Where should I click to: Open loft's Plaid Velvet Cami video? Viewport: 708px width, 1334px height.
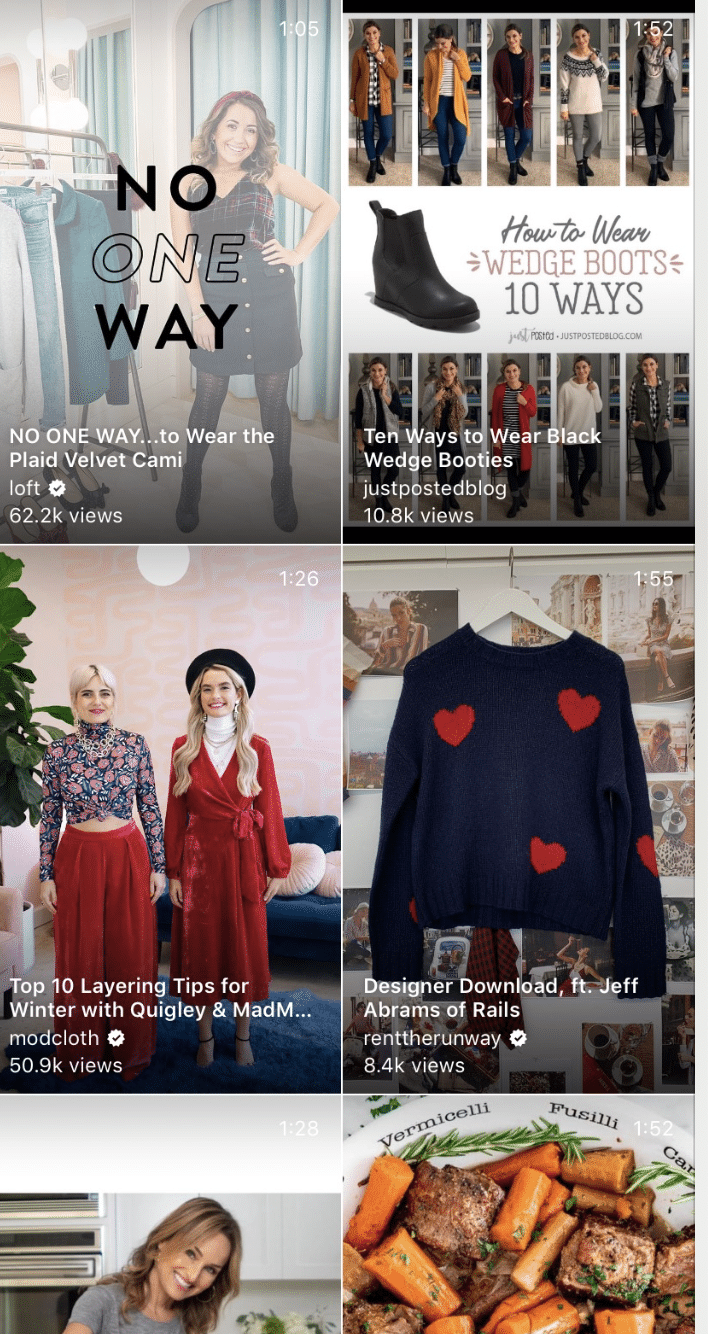click(x=170, y=272)
